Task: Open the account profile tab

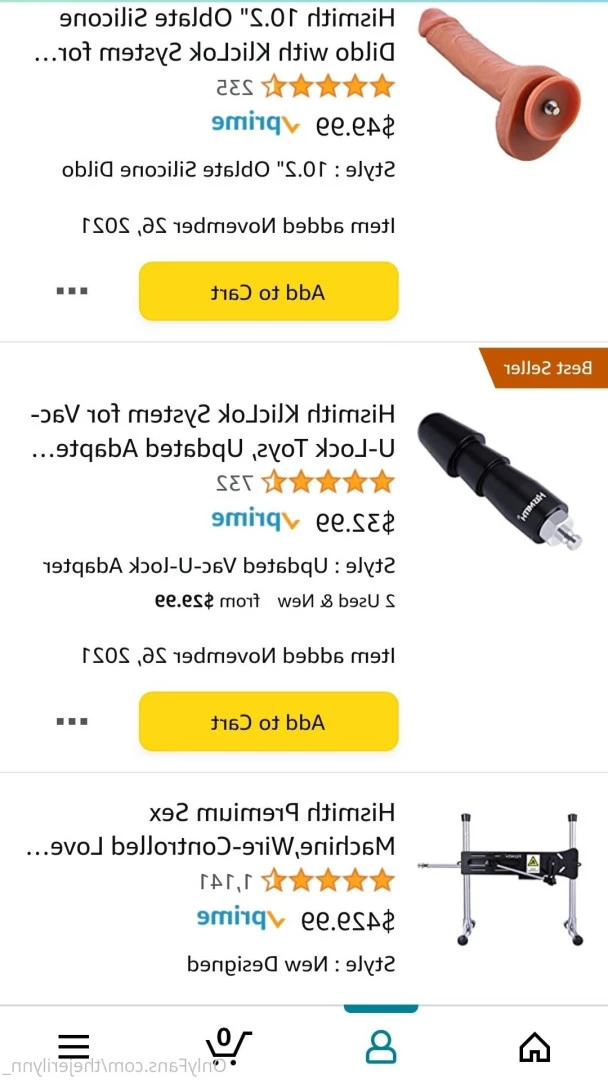Action: (x=381, y=1046)
